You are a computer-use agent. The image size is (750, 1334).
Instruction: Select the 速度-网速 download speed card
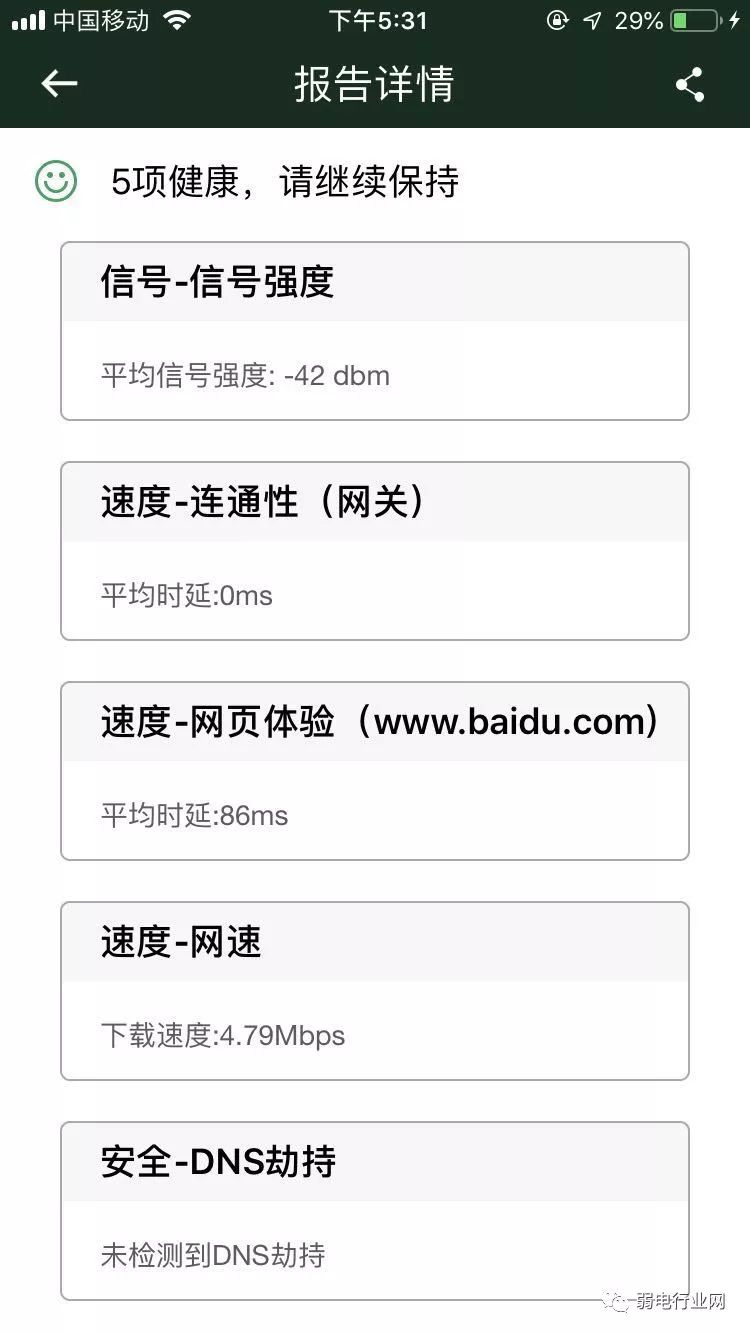point(375,988)
